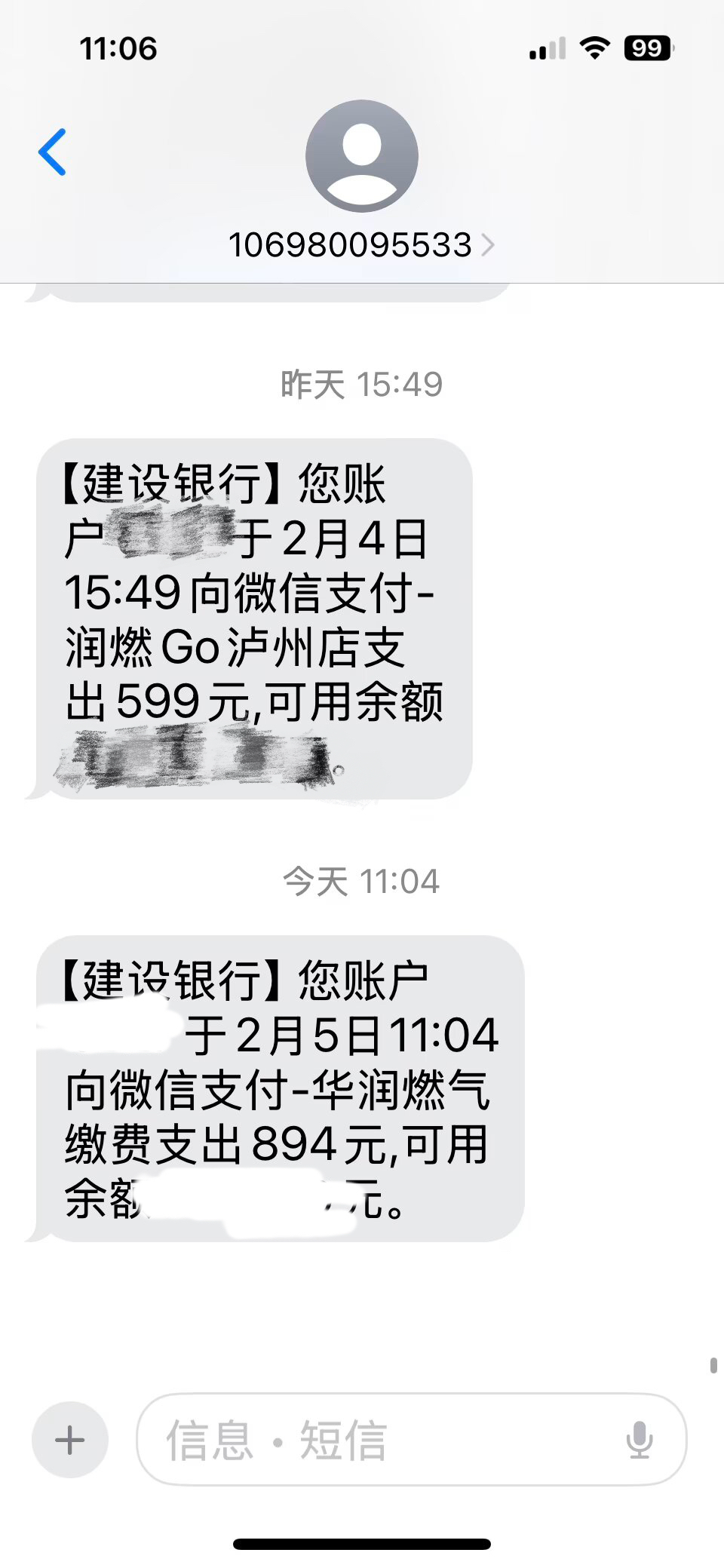Screen dimensions: 724x1568
Task: Focus the 信息 · 短信 message field
Action: [x=377, y=1440]
